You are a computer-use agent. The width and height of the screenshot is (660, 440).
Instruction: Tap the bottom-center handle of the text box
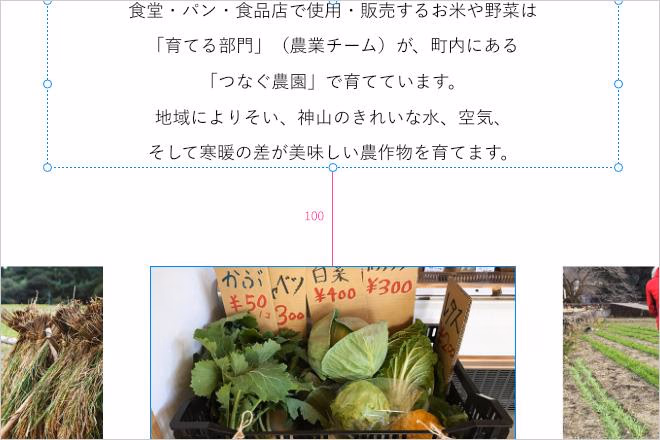(x=333, y=167)
